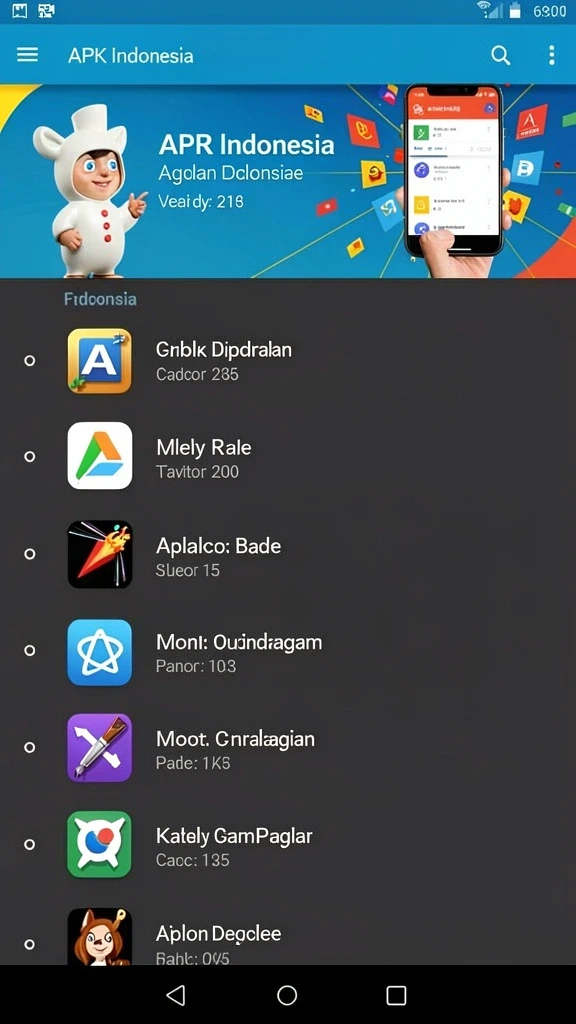Open Aplalco: Bade in the list

point(288,554)
